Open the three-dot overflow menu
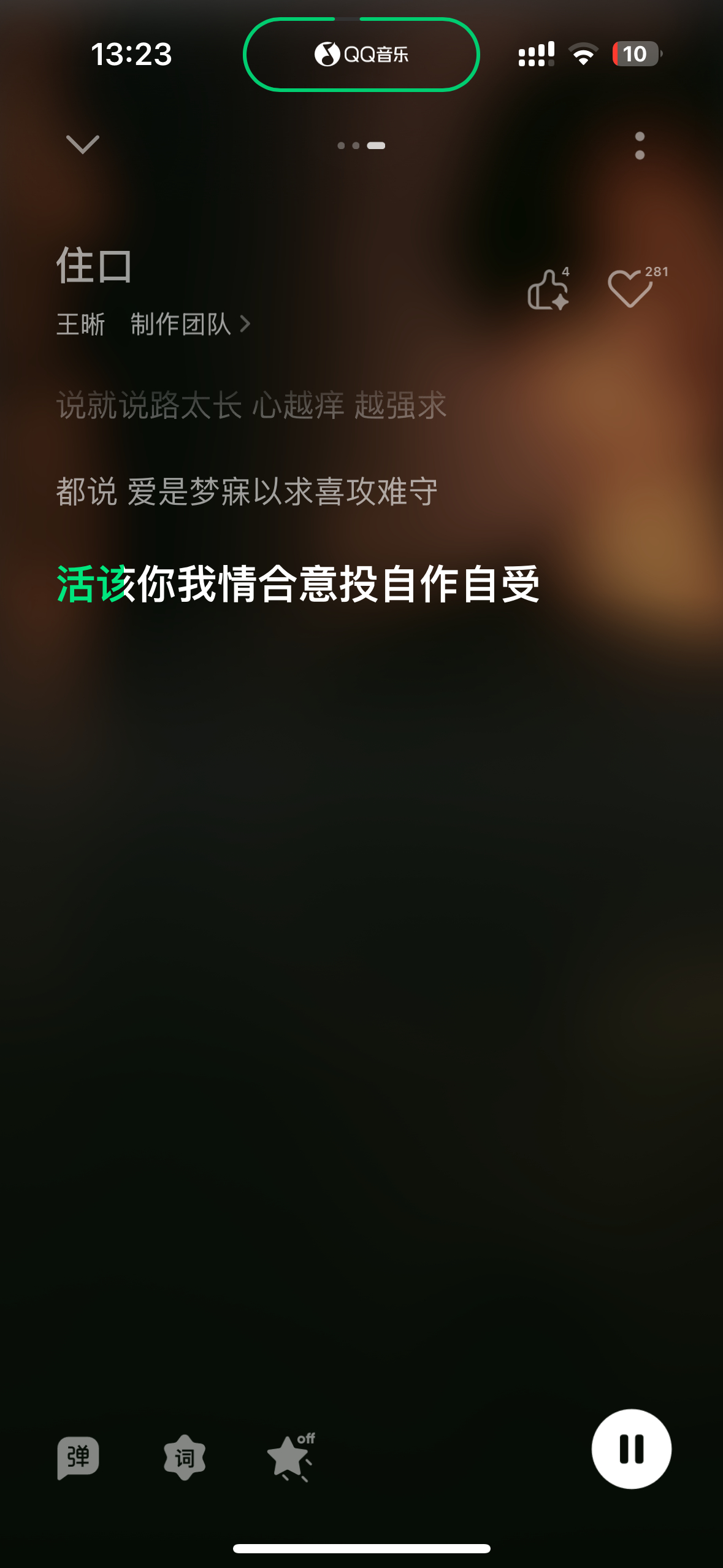The width and height of the screenshot is (723, 1568). pyautogui.click(x=640, y=145)
